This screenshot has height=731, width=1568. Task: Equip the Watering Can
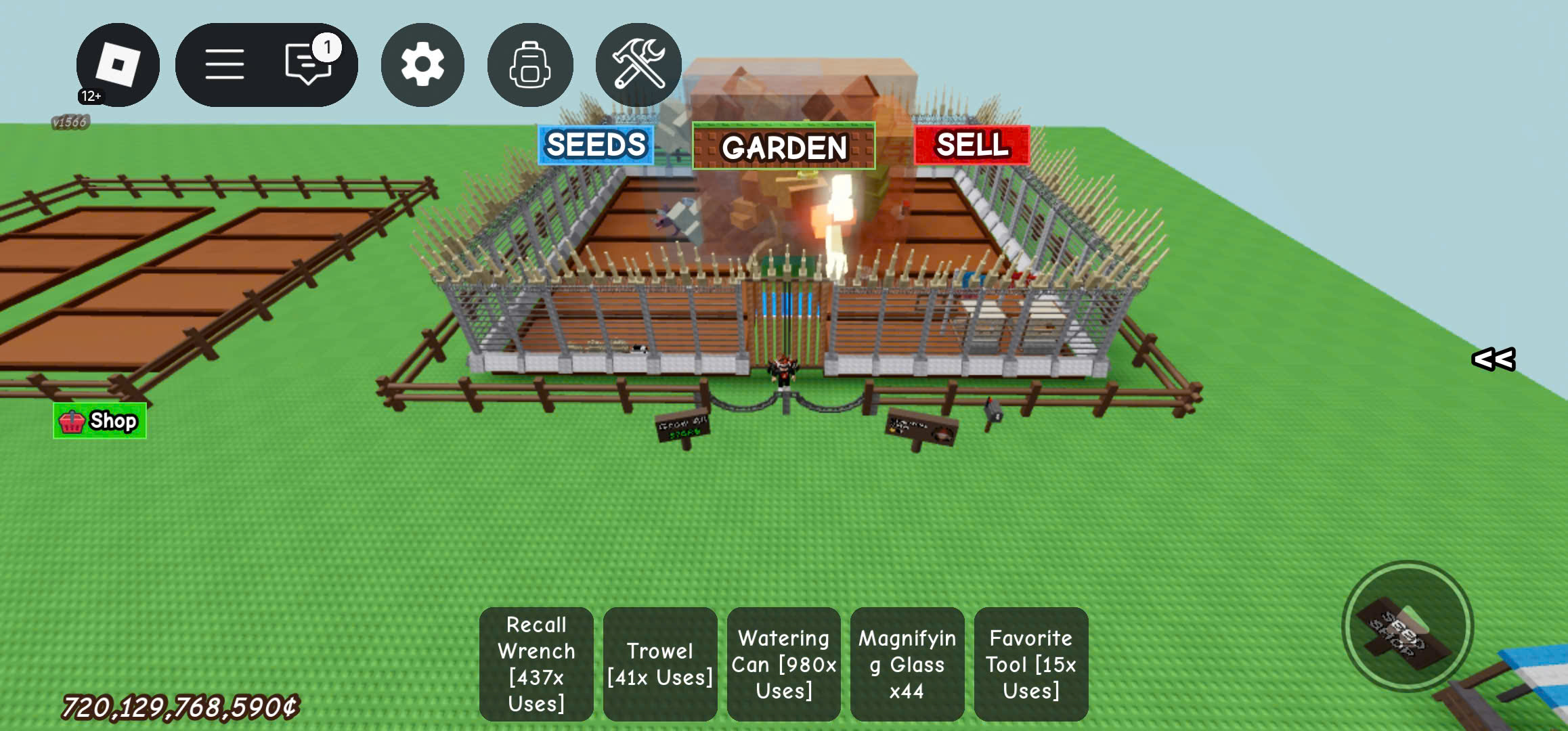783,664
